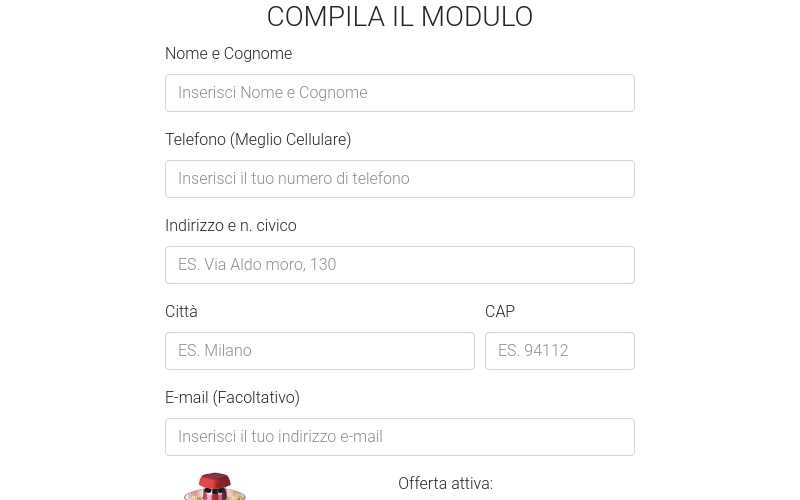Select the CAP postal code field
Screen dimensions: 800x500
(559, 351)
